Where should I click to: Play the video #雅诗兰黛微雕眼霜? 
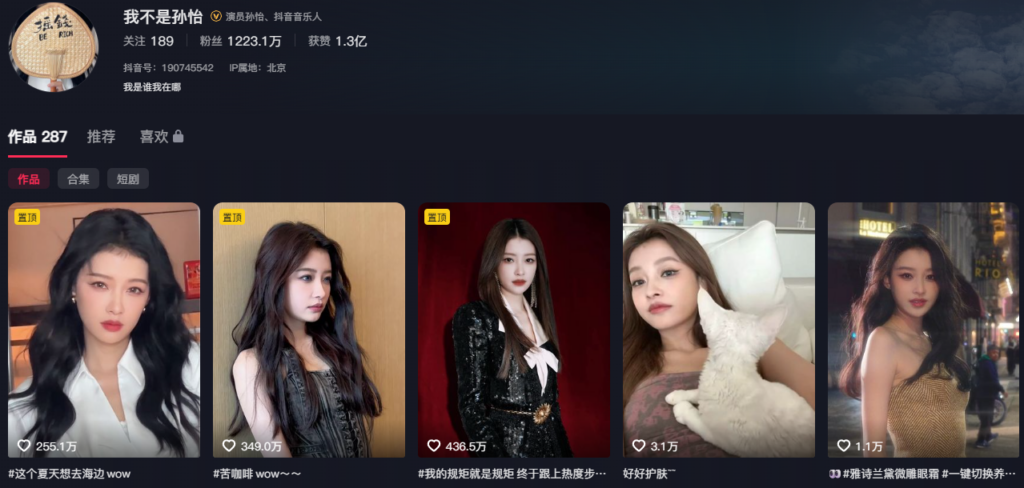point(922,330)
